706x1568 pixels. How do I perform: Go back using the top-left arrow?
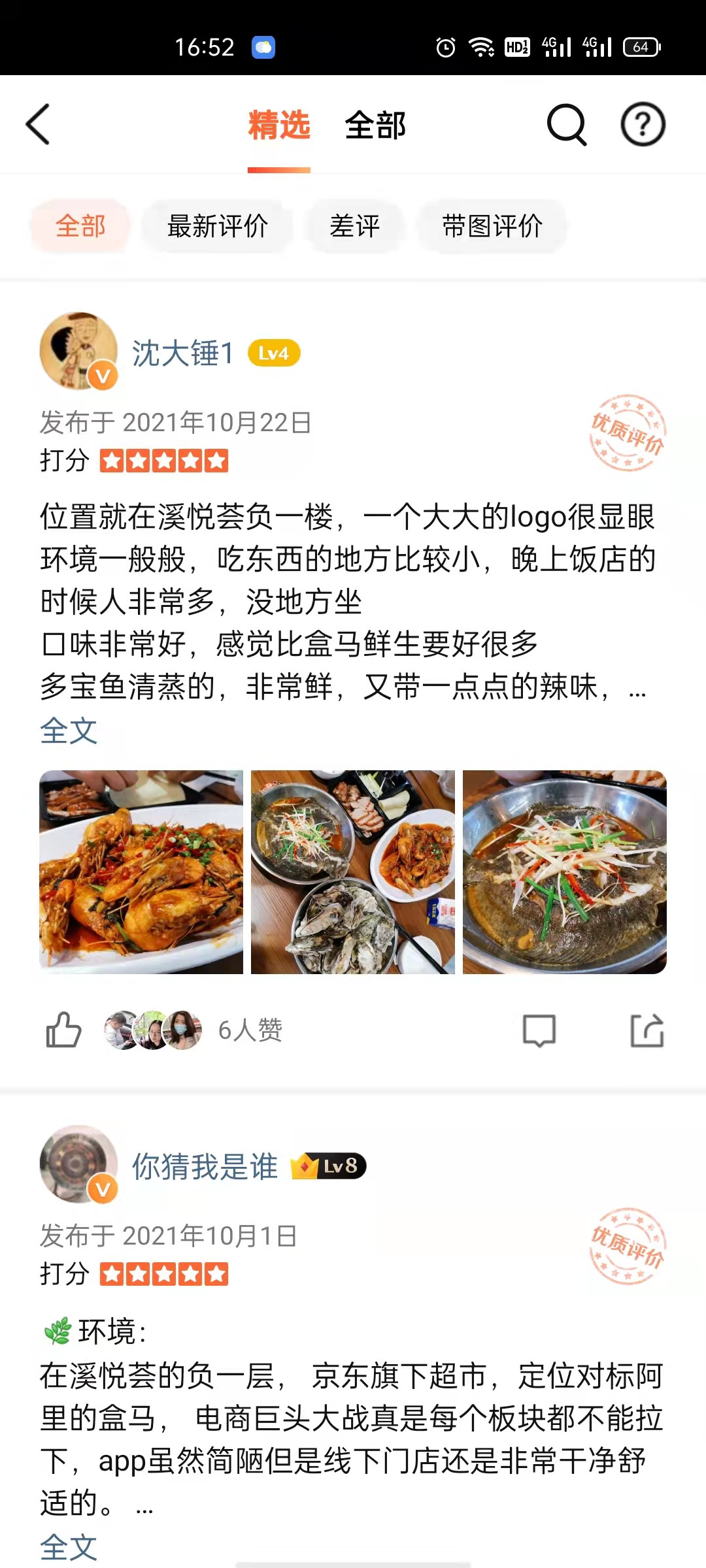(38, 124)
